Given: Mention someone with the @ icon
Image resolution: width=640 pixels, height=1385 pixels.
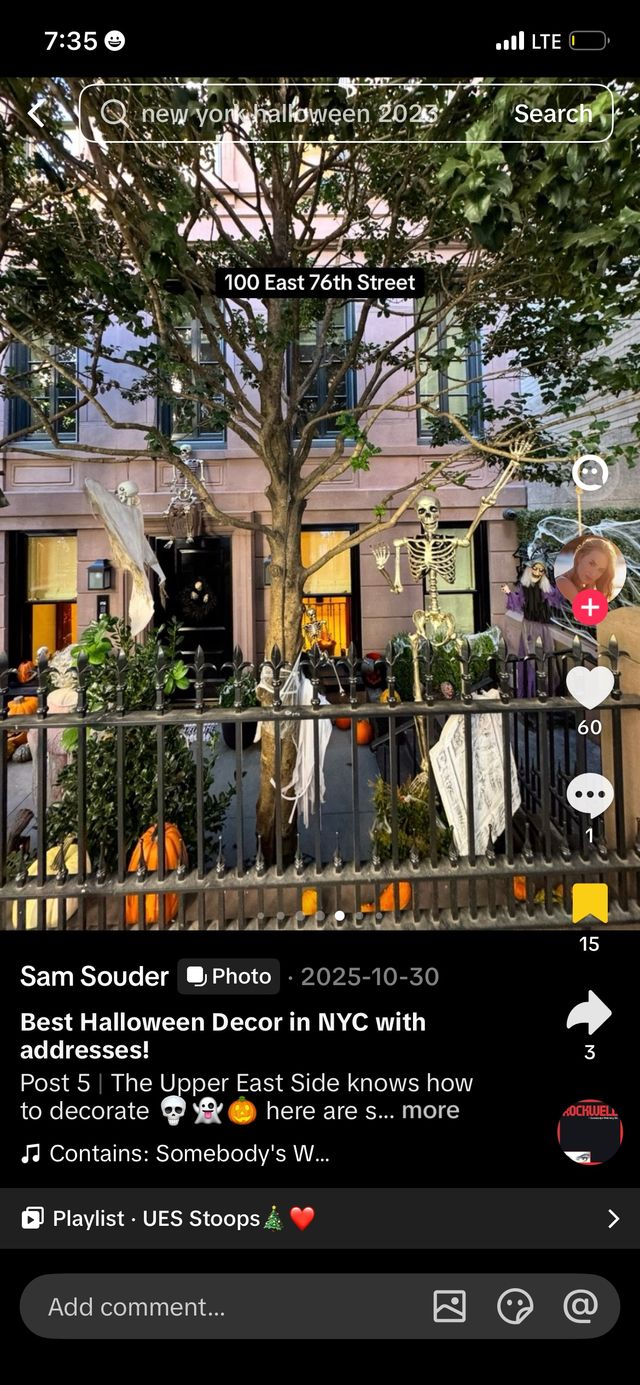Looking at the screenshot, I should pos(581,1306).
